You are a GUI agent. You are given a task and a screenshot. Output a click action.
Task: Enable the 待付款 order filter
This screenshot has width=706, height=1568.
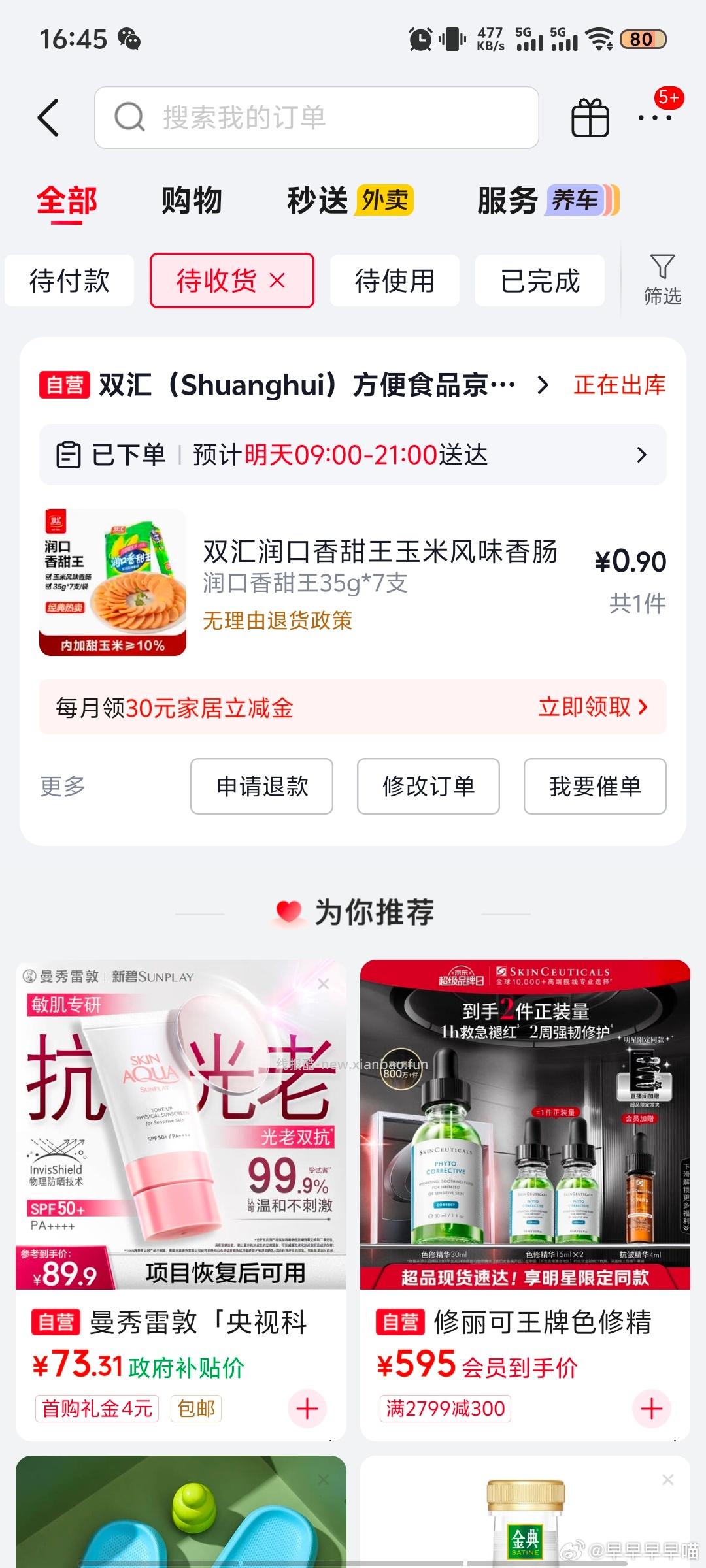[69, 281]
